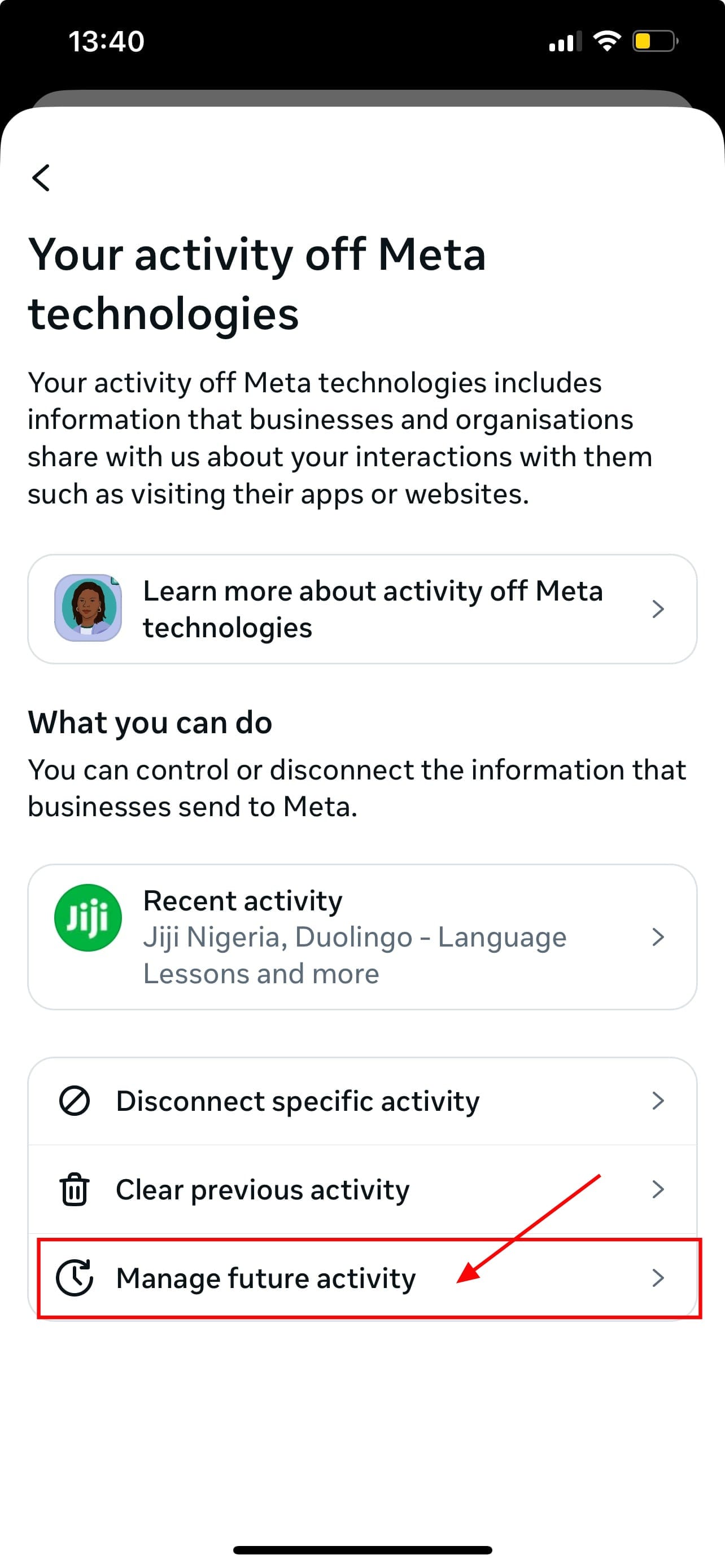Open Learn more about activity off Meta technologies
Viewport: 725px width, 1568px height.
tap(362, 608)
